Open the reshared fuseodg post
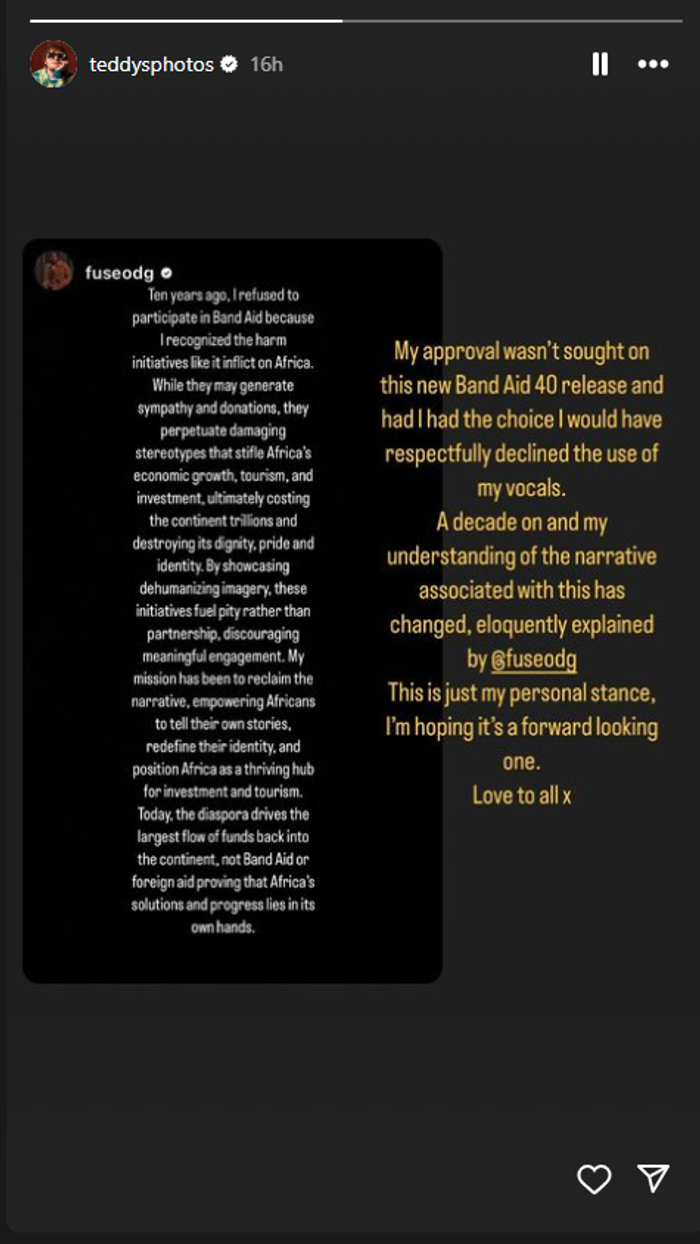700x1244 pixels. (x=232, y=610)
